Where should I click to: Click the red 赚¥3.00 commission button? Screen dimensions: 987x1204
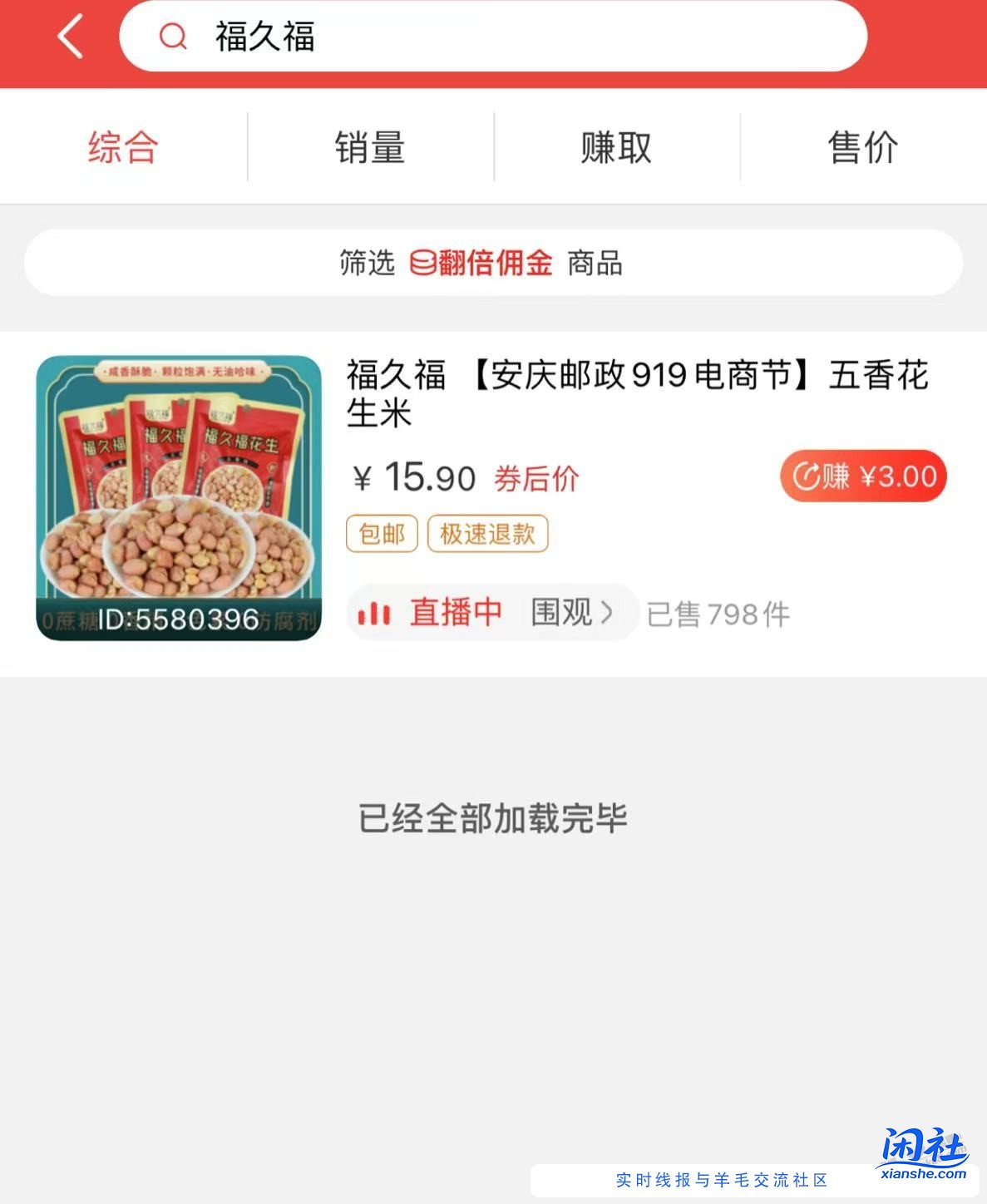tap(861, 475)
